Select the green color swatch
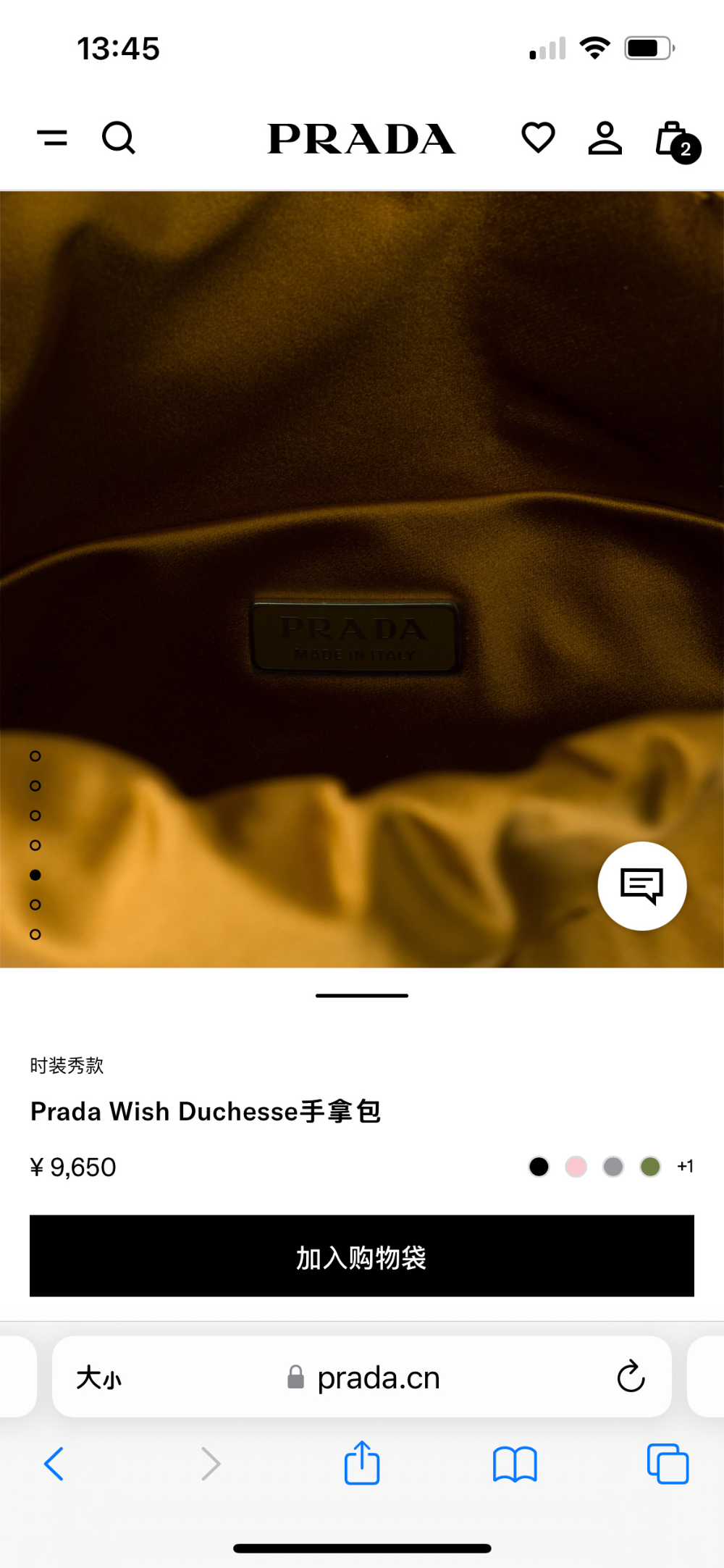The image size is (724, 1568). click(x=650, y=1167)
